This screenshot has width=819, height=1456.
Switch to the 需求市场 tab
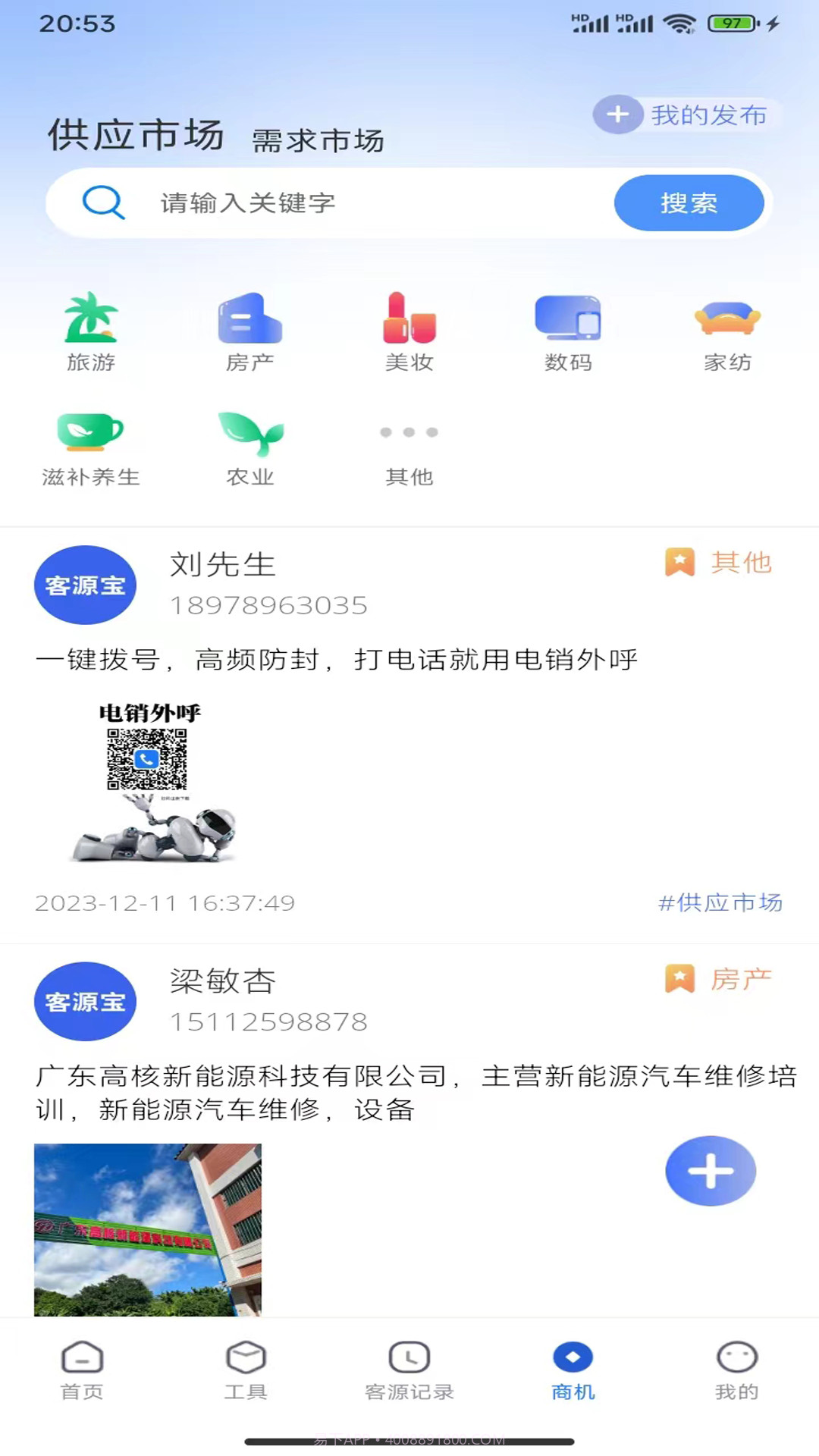(318, 140)
